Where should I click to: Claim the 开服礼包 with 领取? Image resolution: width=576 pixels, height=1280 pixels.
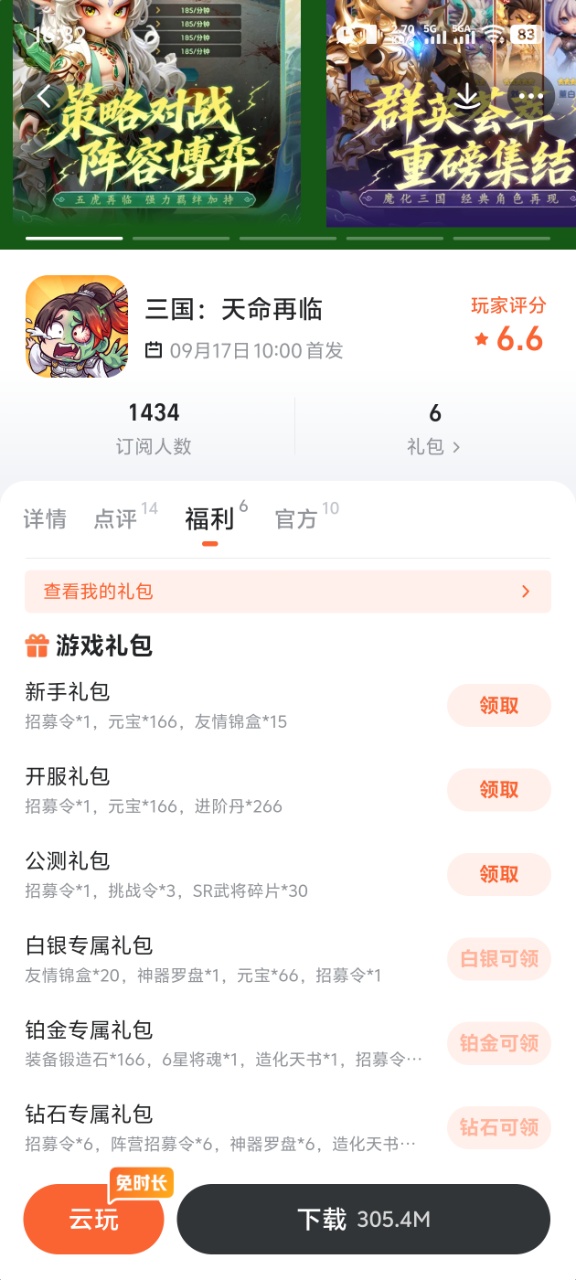point(499,789)
